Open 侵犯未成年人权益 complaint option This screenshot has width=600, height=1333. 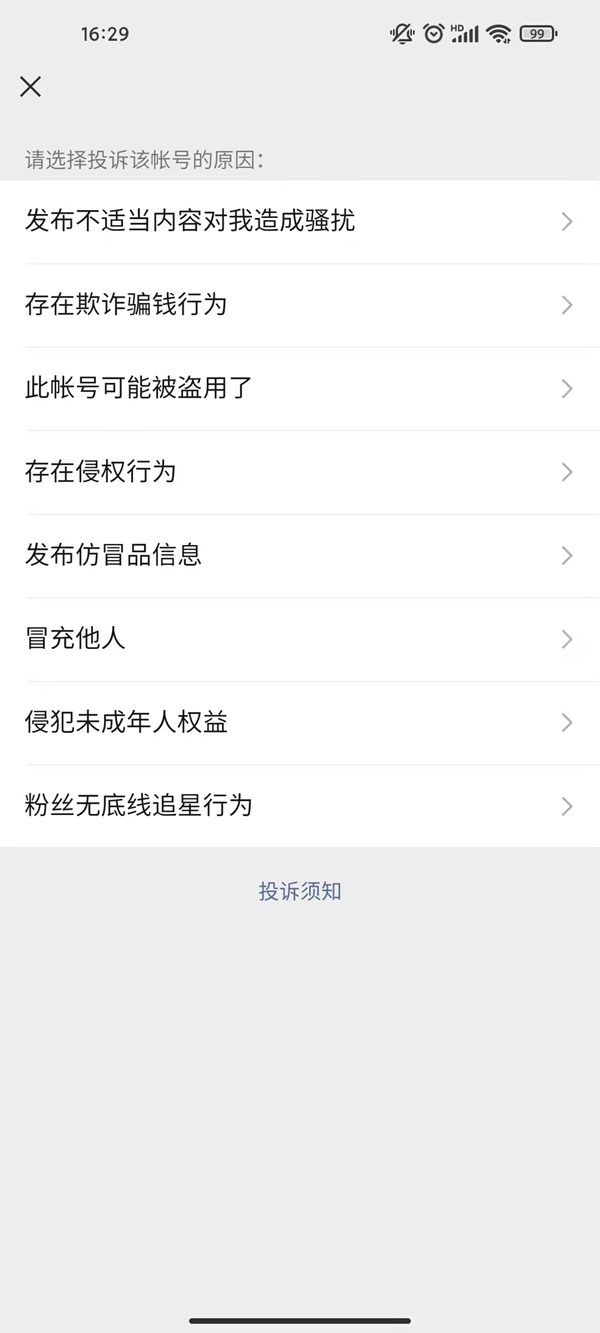pos(126,722)
